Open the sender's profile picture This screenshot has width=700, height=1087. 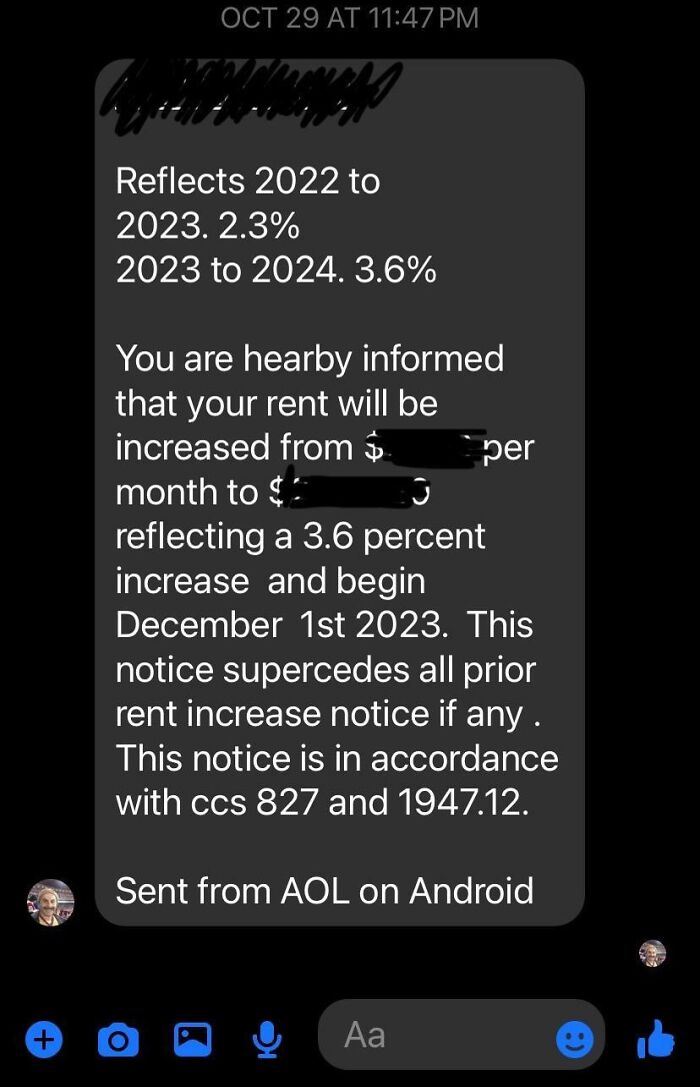[50, 902]
